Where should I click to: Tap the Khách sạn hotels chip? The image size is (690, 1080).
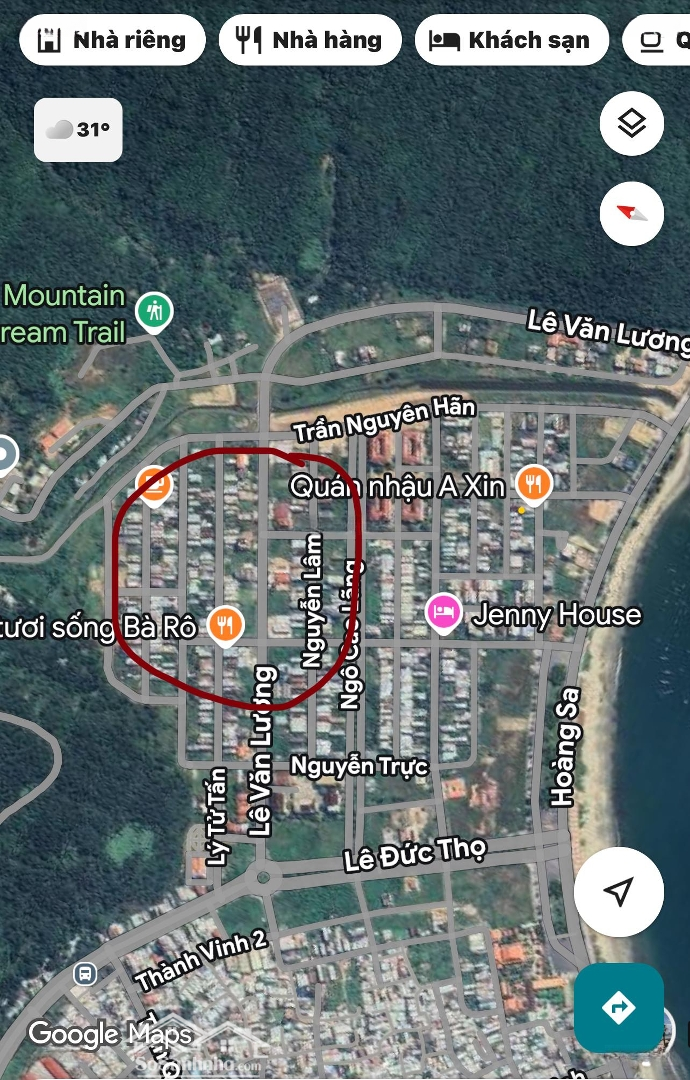511,41
